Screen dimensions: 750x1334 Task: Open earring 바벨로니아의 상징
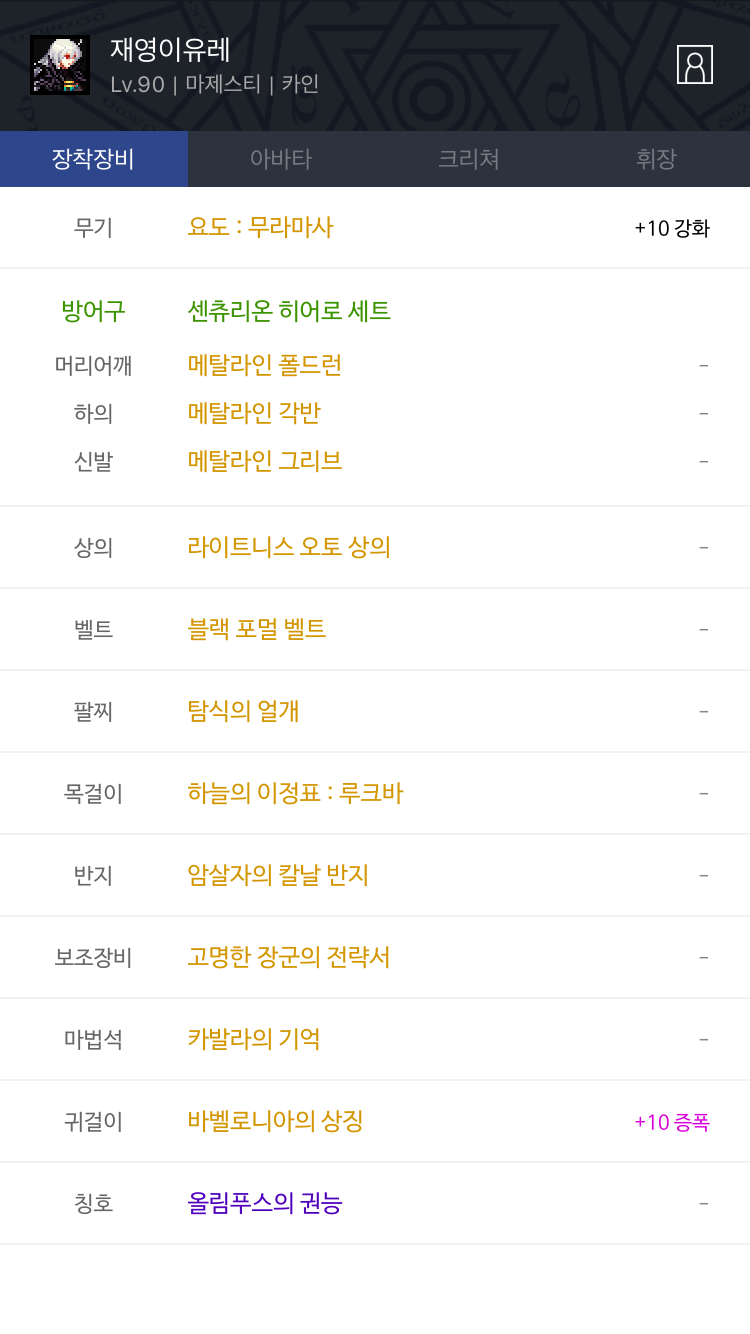(x=275, y=1121)
